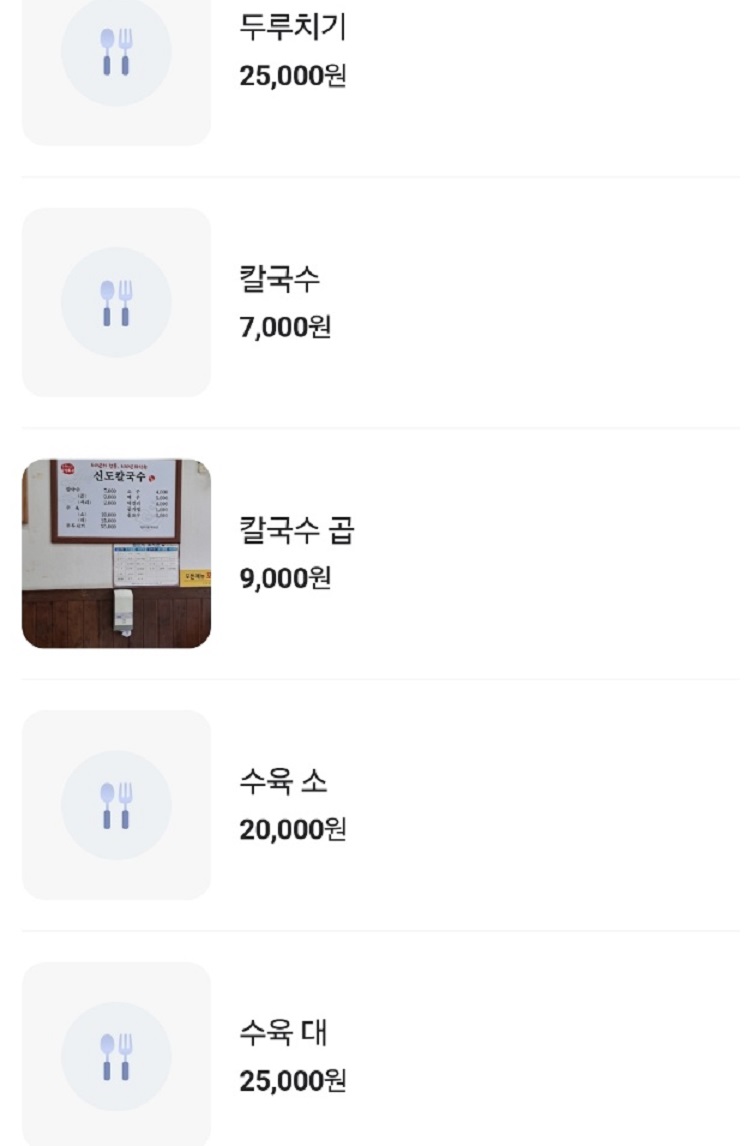
Task: Select the utensil icon of the second dish
Action: (114, 300)
